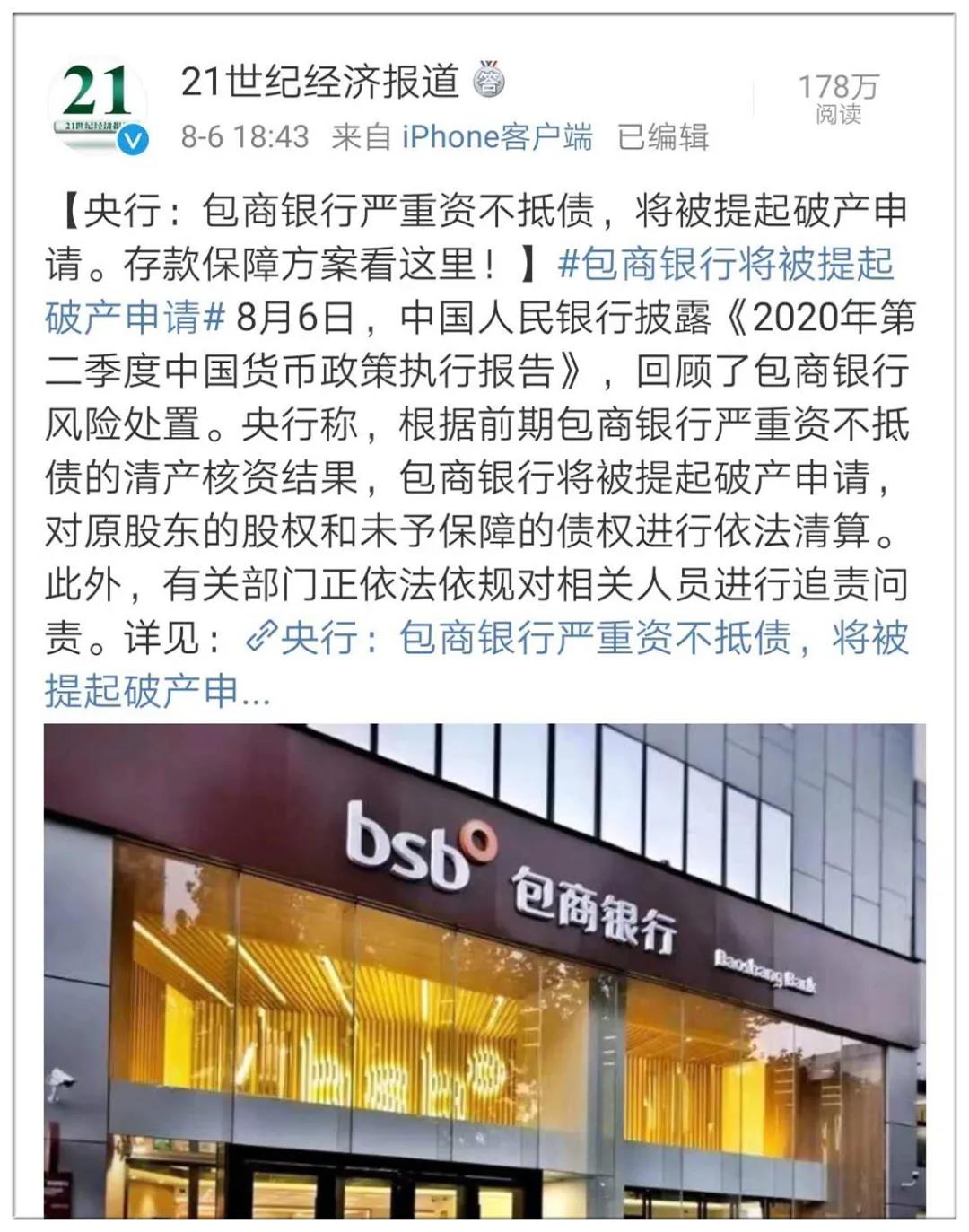Viewport: 969px width, 1232px height.
Task: Open the 央行：包商银行严重资不抵债 article link
Action: 574,639
